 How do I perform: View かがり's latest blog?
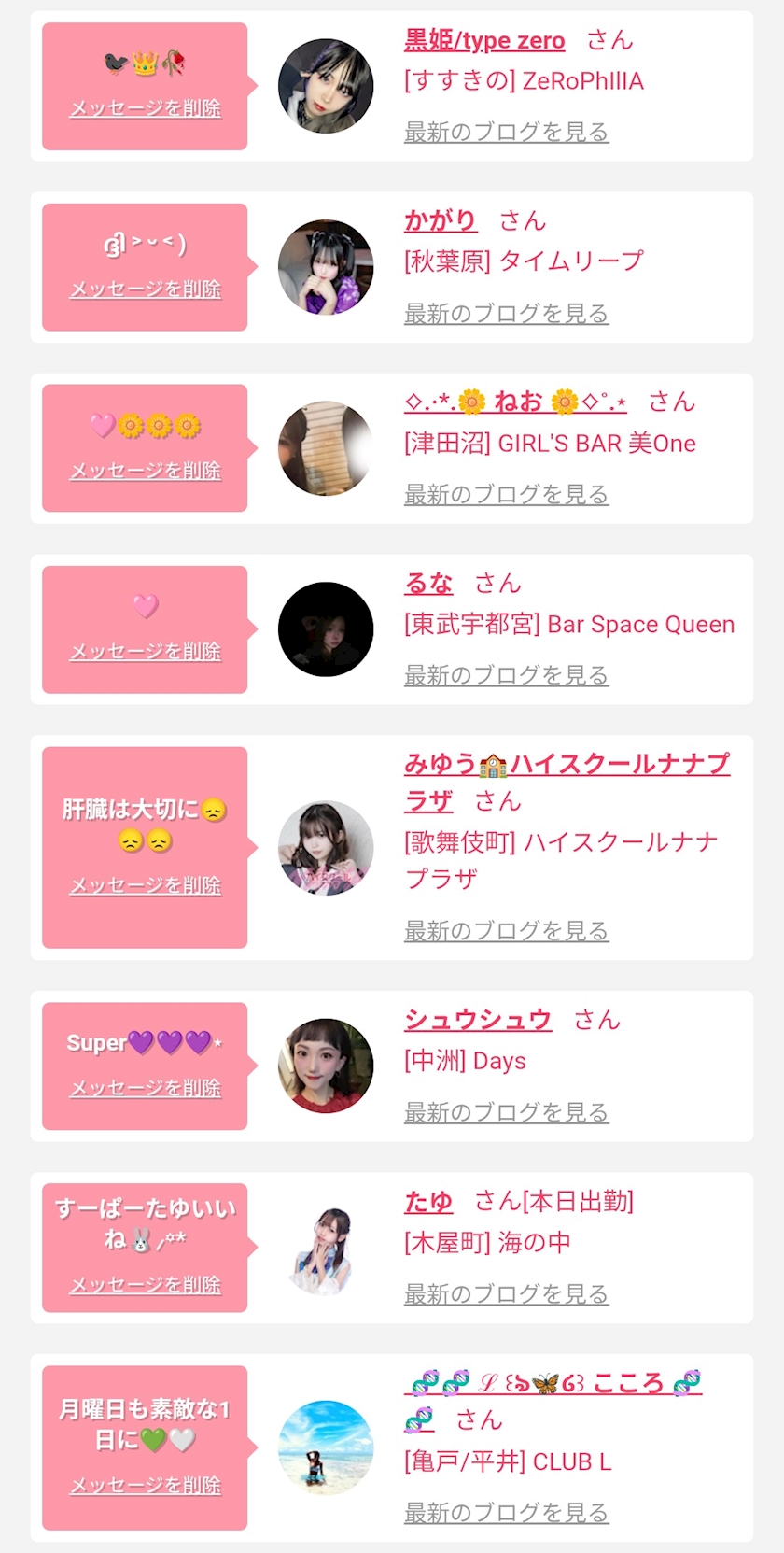tap(506, 314)
